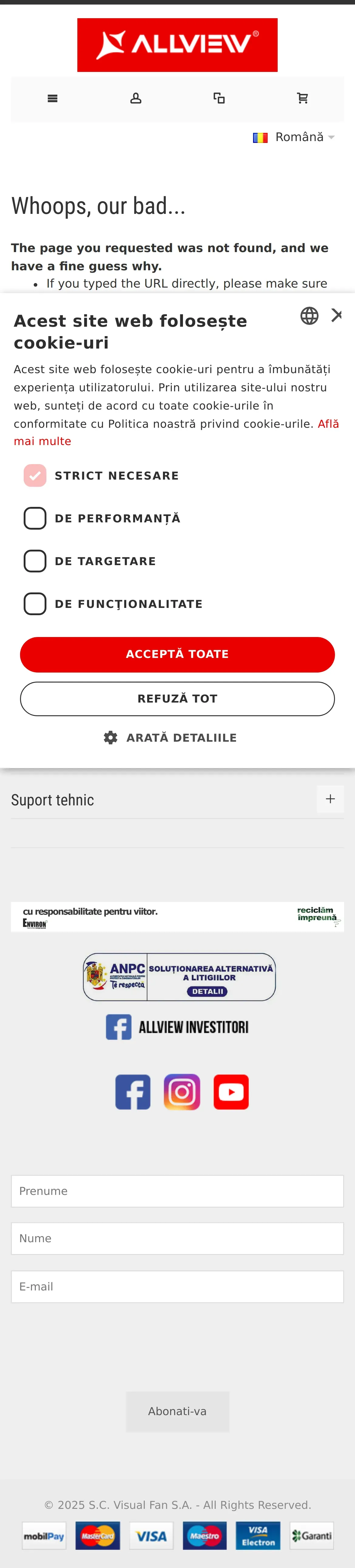Viewport: 355px width, 1568px height.
Task: Expand the Suport tehnic section
Action: tap(330, 799)
